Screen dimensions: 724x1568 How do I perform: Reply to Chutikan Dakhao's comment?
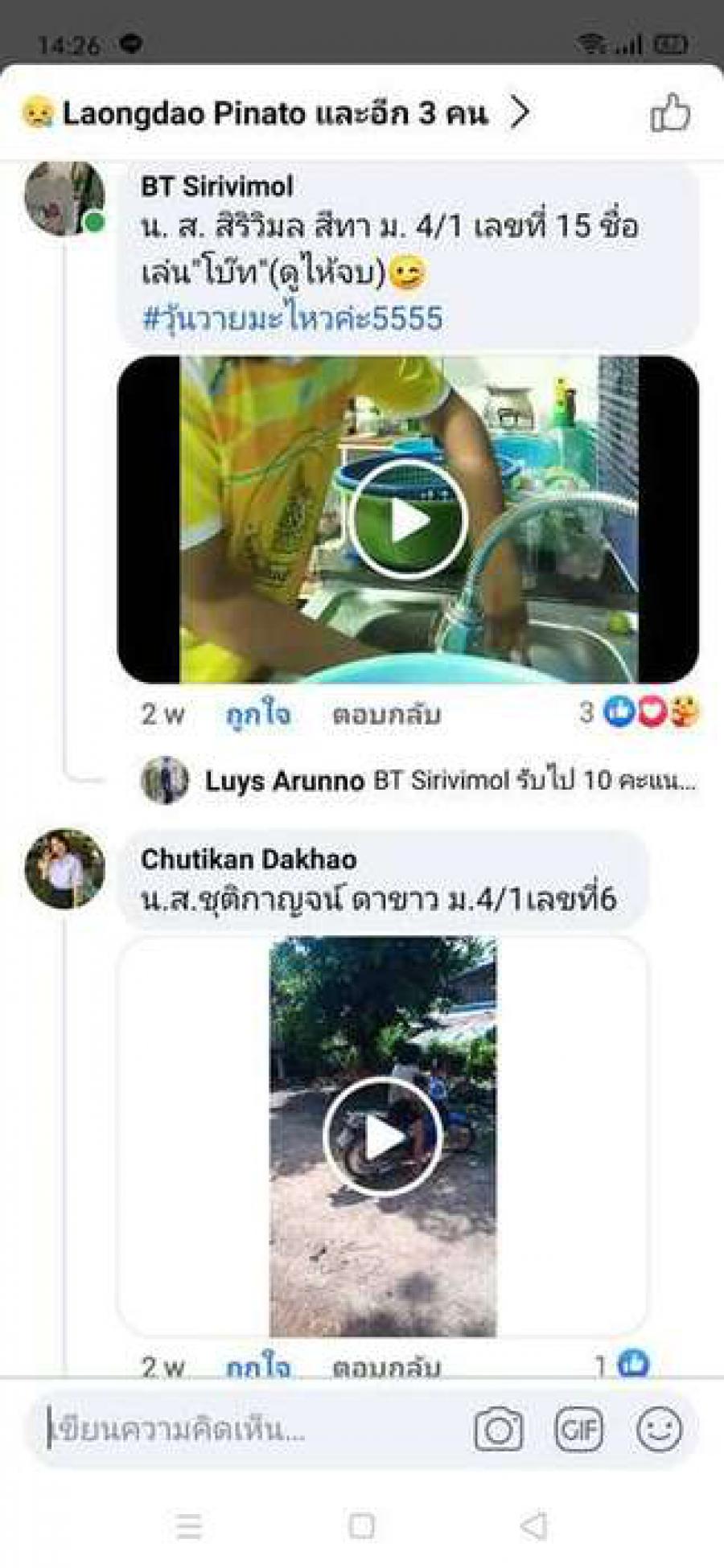pos(386,1366)
